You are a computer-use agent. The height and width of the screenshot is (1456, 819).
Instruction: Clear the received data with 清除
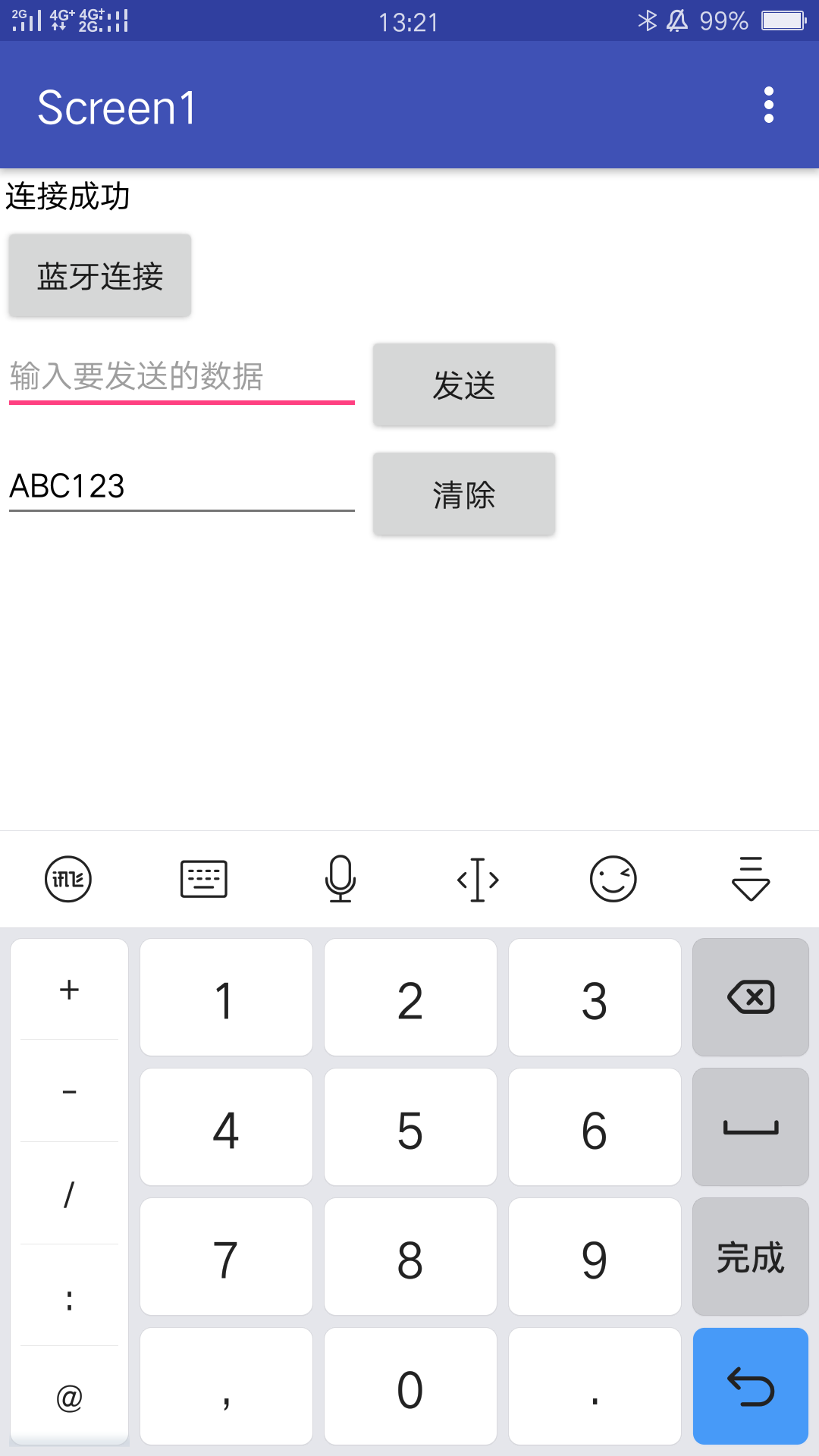(x=464, y=494)
